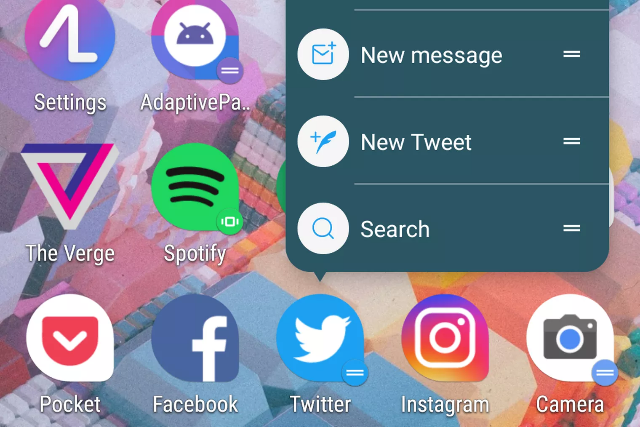
Task: Launch The Verge app
Action: point(70,190)
